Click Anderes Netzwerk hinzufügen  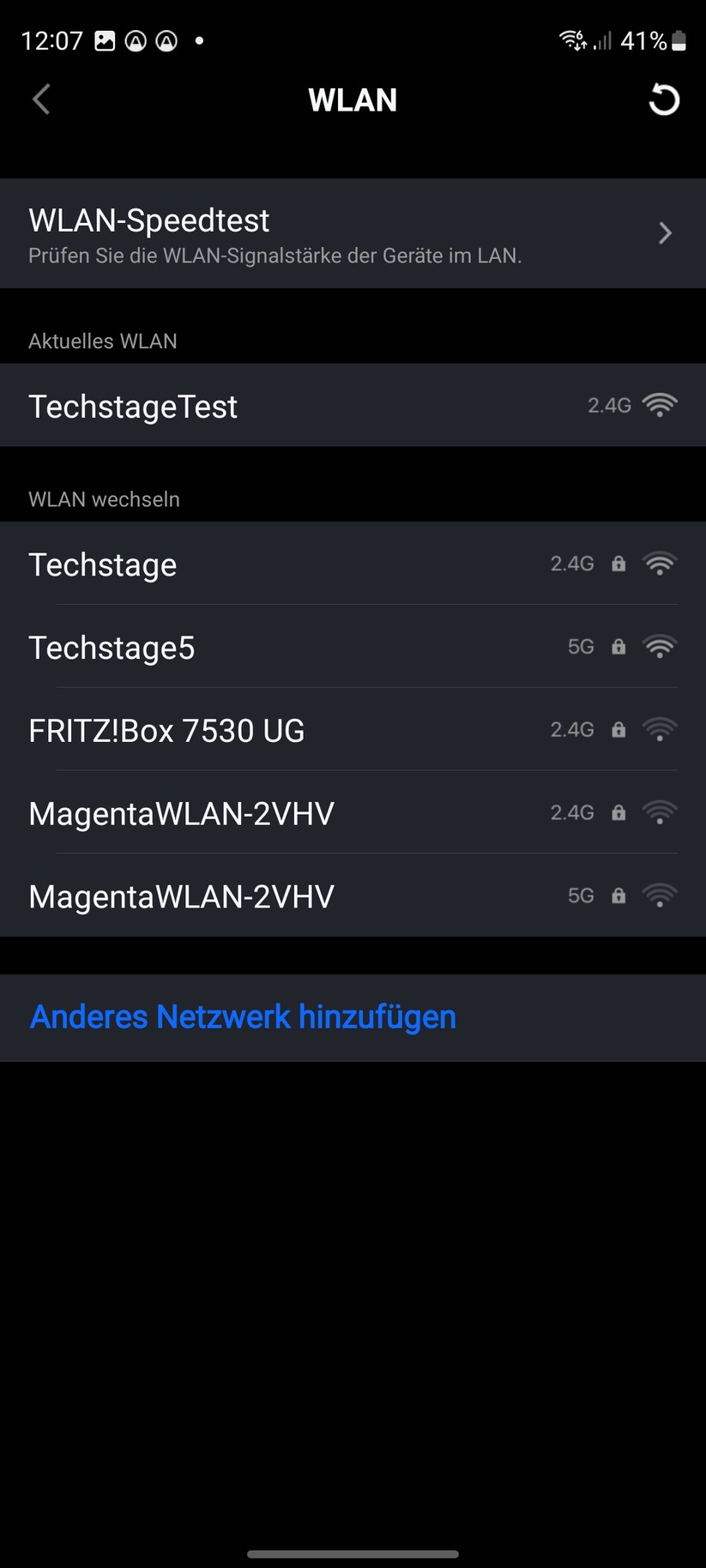pyautogui.click(x=243, y=1016)
